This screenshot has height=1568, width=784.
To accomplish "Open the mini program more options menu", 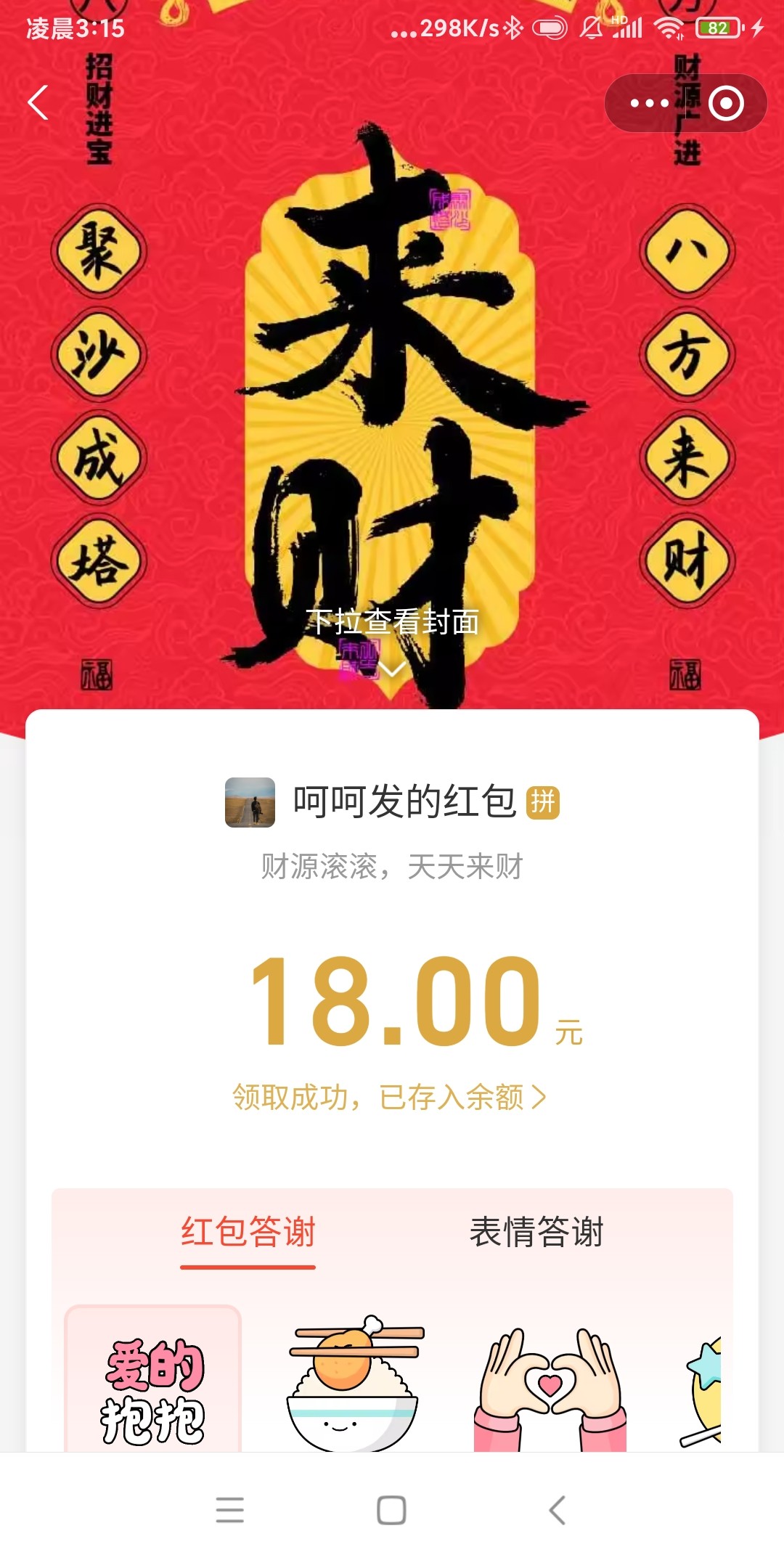I will (x=649, y=103).
